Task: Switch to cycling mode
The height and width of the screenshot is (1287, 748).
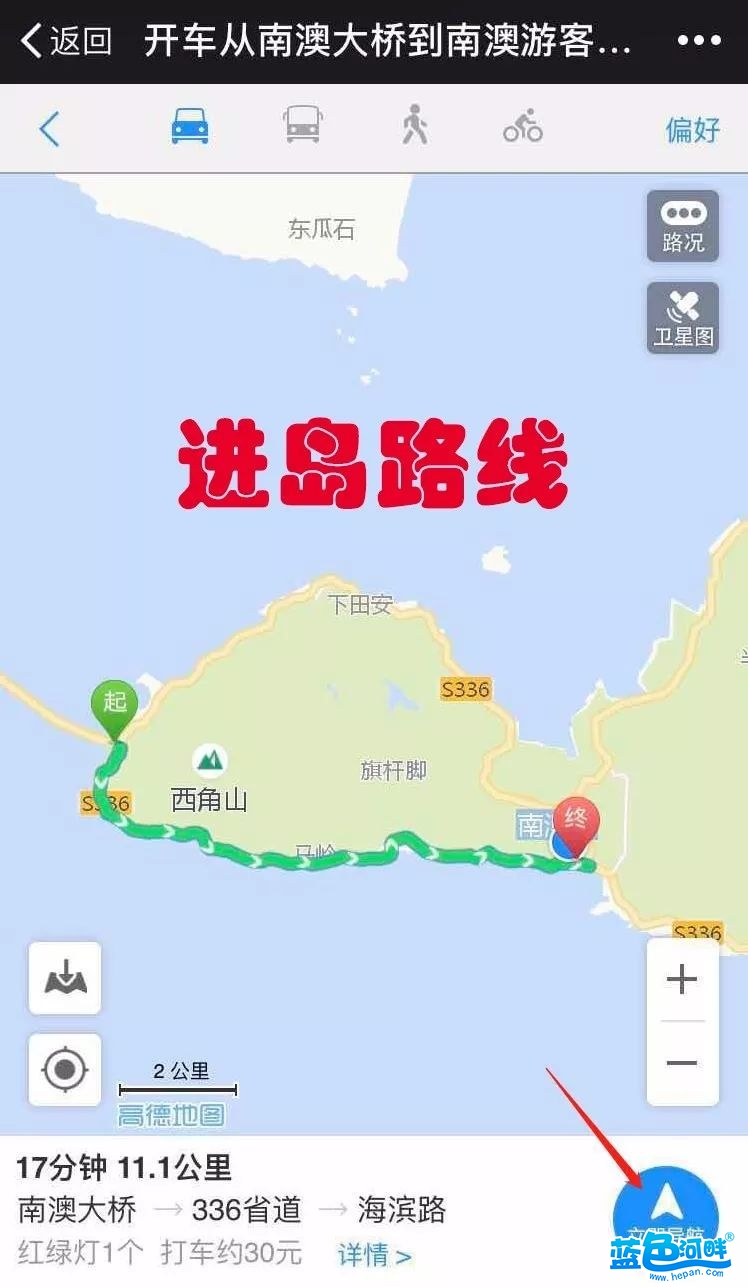Action: tap(522, 128)
